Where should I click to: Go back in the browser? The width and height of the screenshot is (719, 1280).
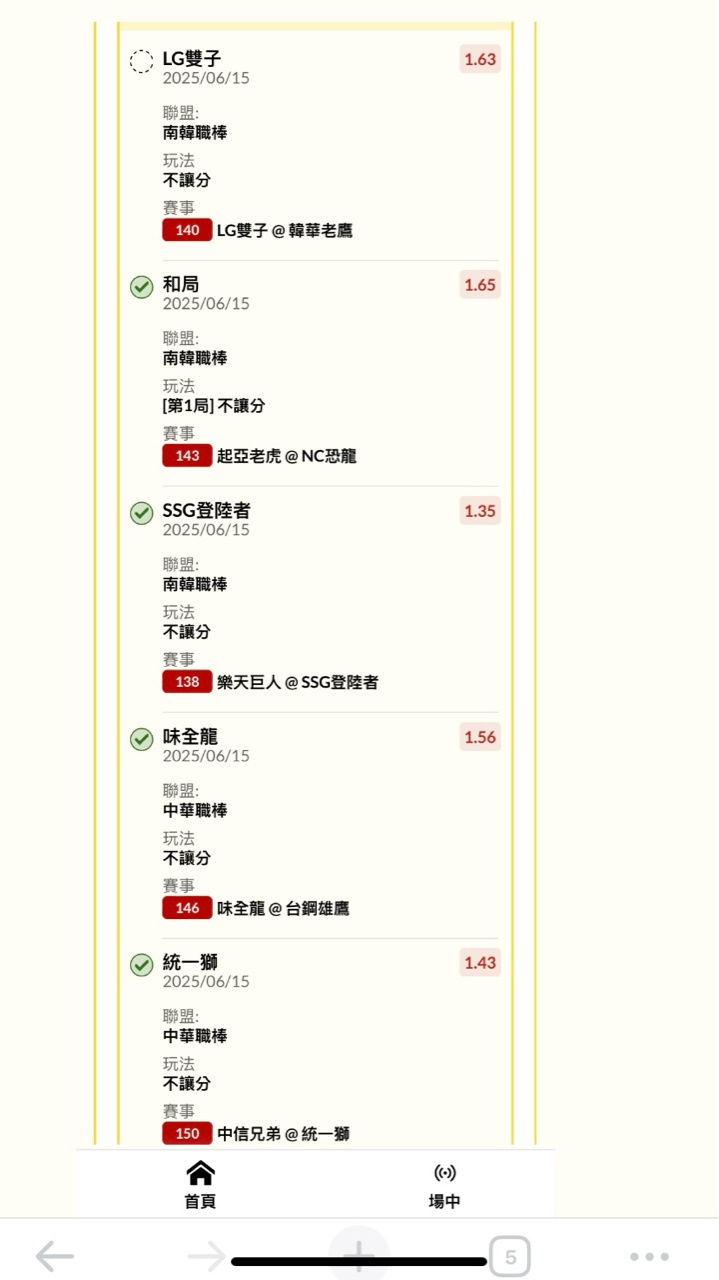click(55, 1256)
